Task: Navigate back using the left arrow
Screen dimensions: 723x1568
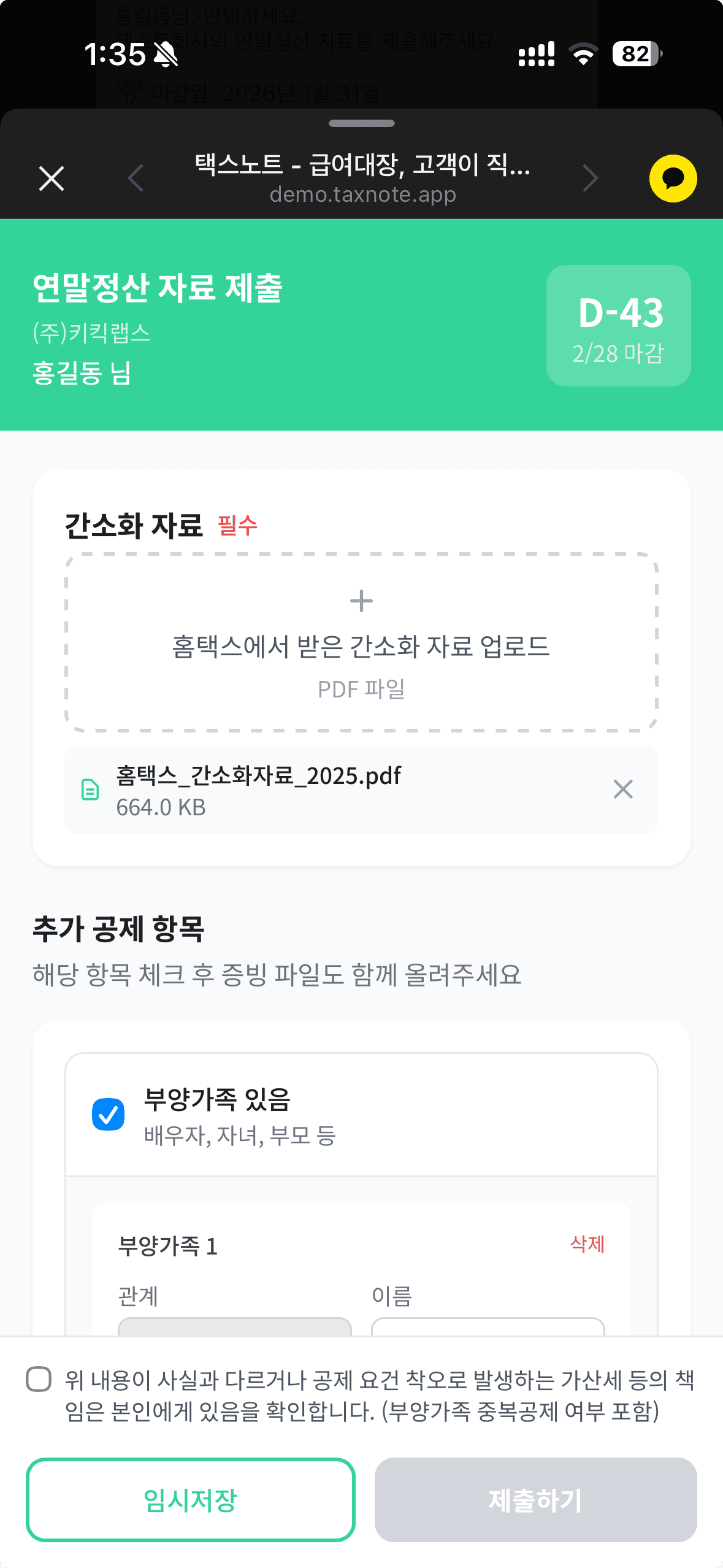Action: pyautogui.click(x=135, y=179)
